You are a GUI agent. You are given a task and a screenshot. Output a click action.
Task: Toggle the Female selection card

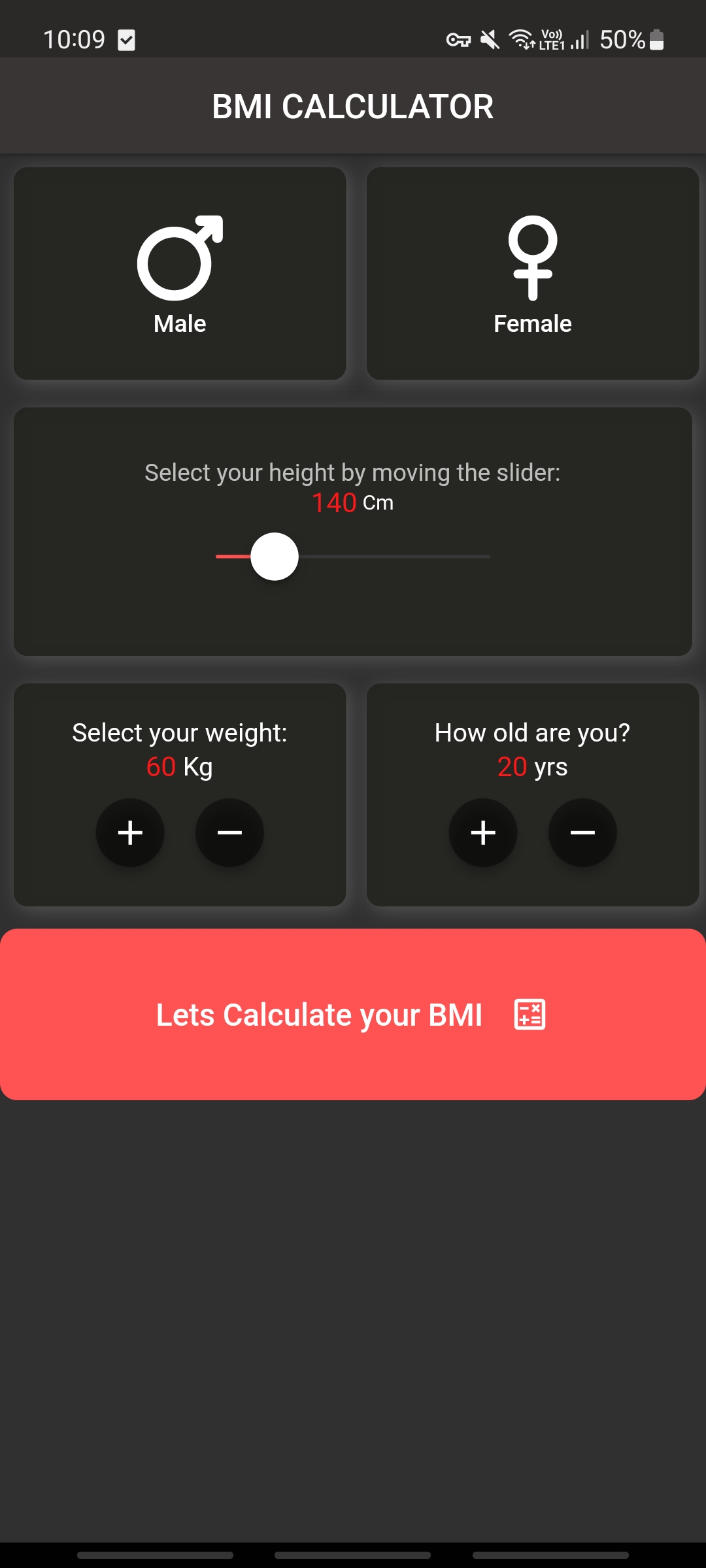click(532, 273)
